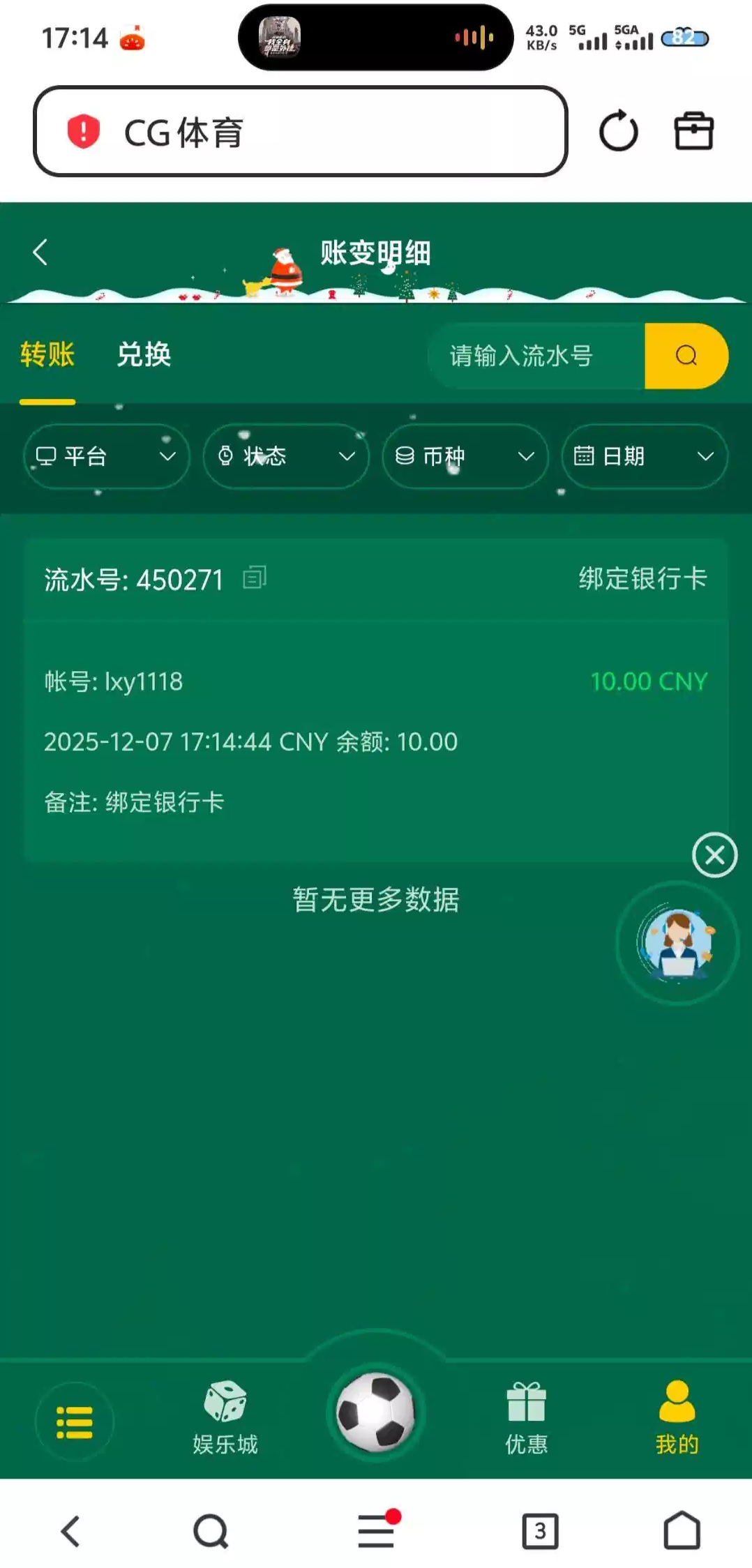The height and width of the screenshot is (1568, 752).
Task: Reload the page with the refresh icon
Action: (x=619, y=131)
